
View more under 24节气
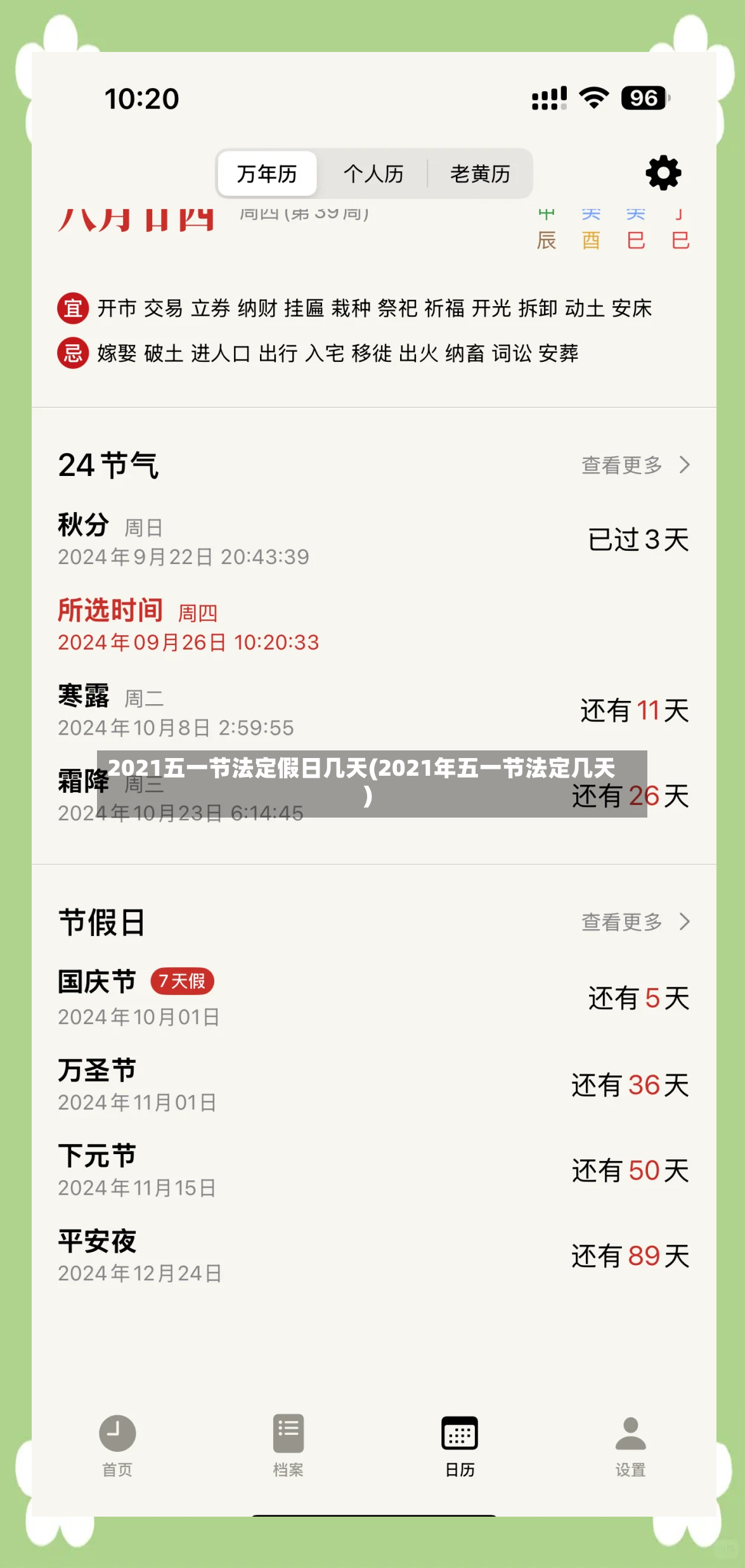pos(635,465)
